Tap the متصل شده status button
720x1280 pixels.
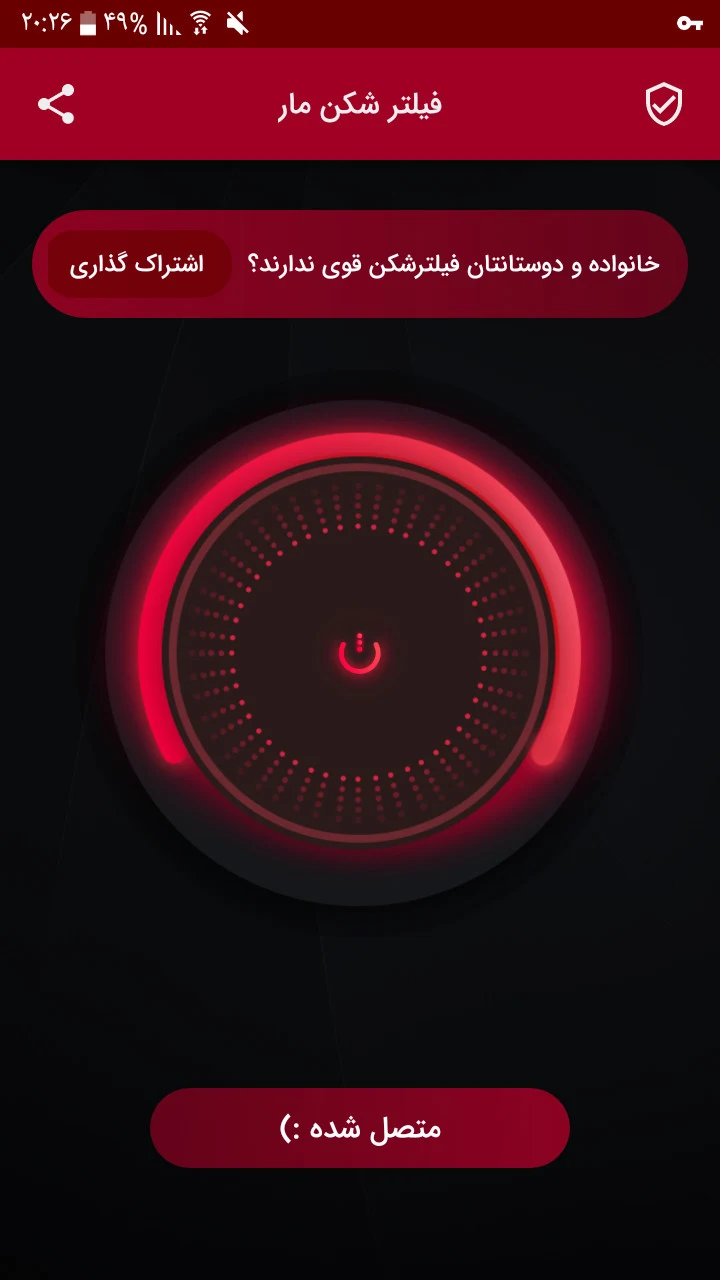point(360,1128)
